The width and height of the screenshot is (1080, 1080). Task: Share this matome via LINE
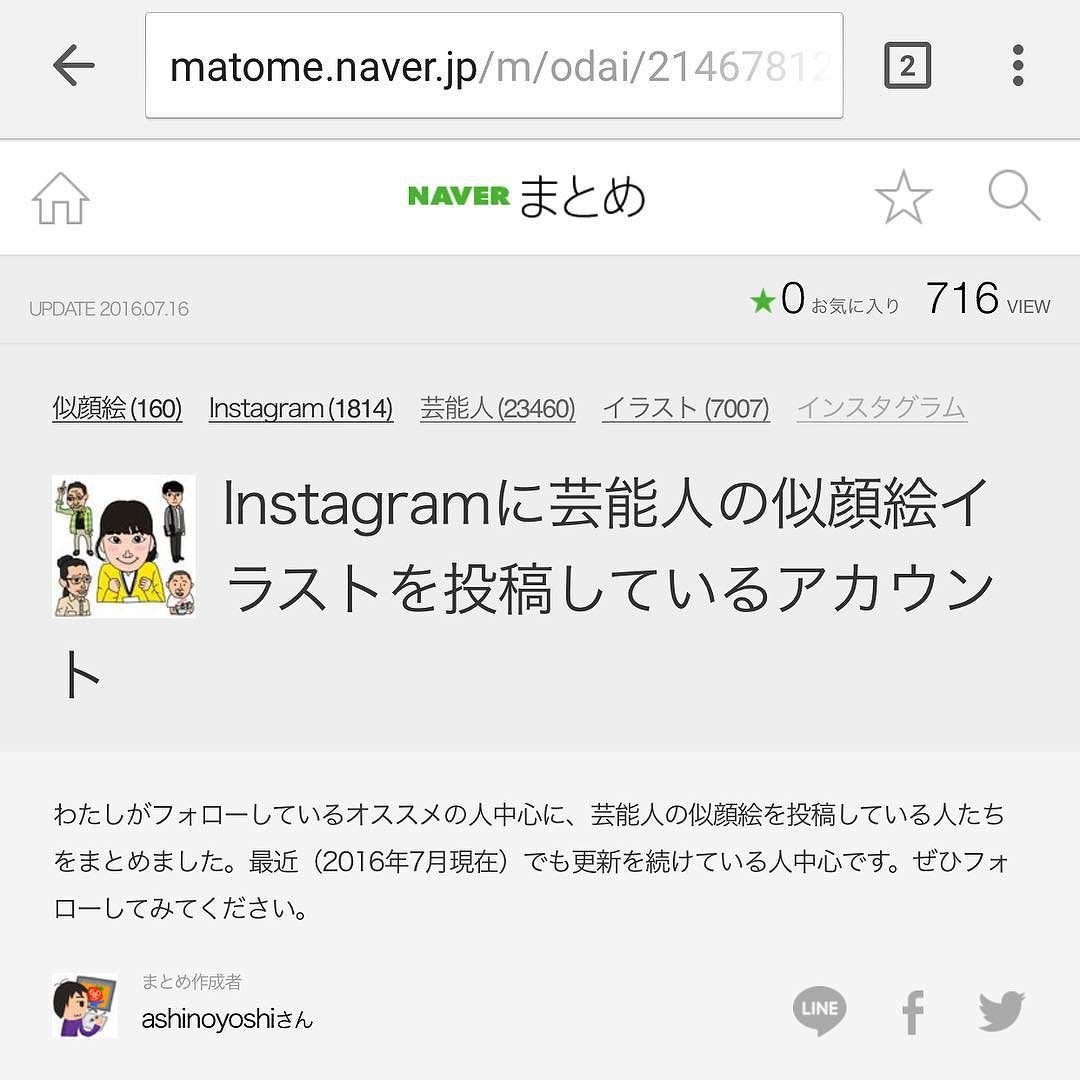(x=819, y=1010)
